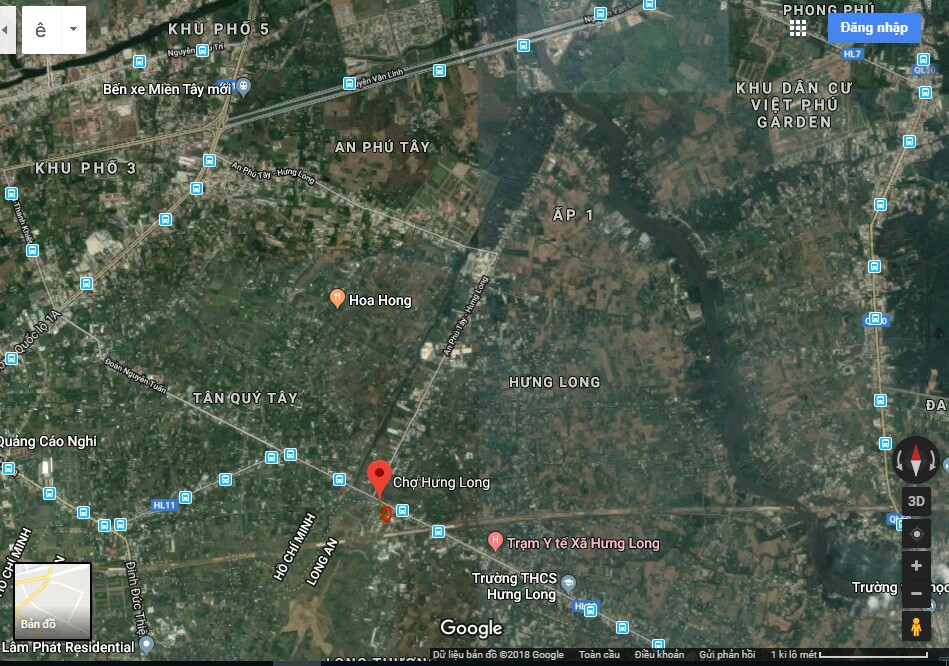Zoom in on the map
949x666 pixels.
click(x=916, y=566)
